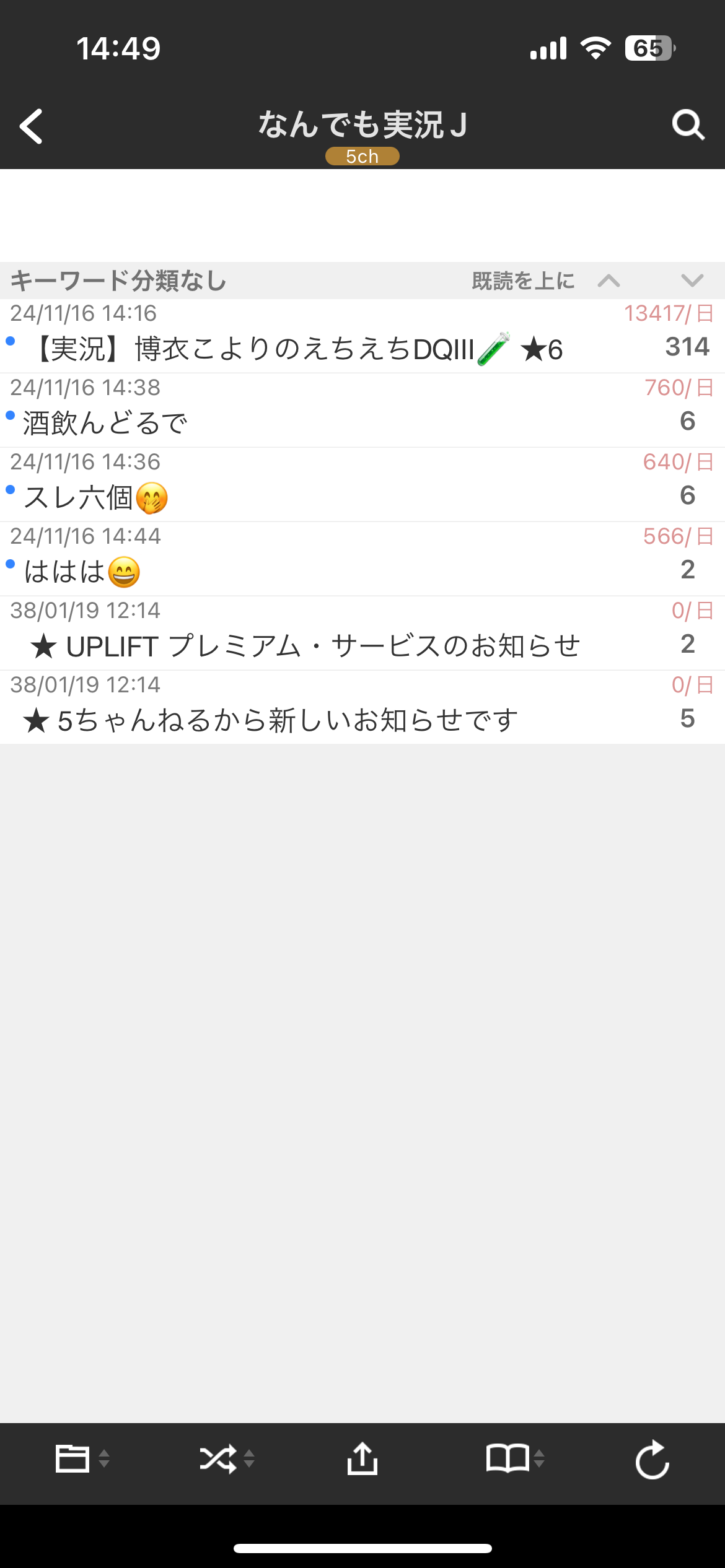Go back using the top-left arrow
Viewport: 725px width, 1568px height.
pos(31,126)
